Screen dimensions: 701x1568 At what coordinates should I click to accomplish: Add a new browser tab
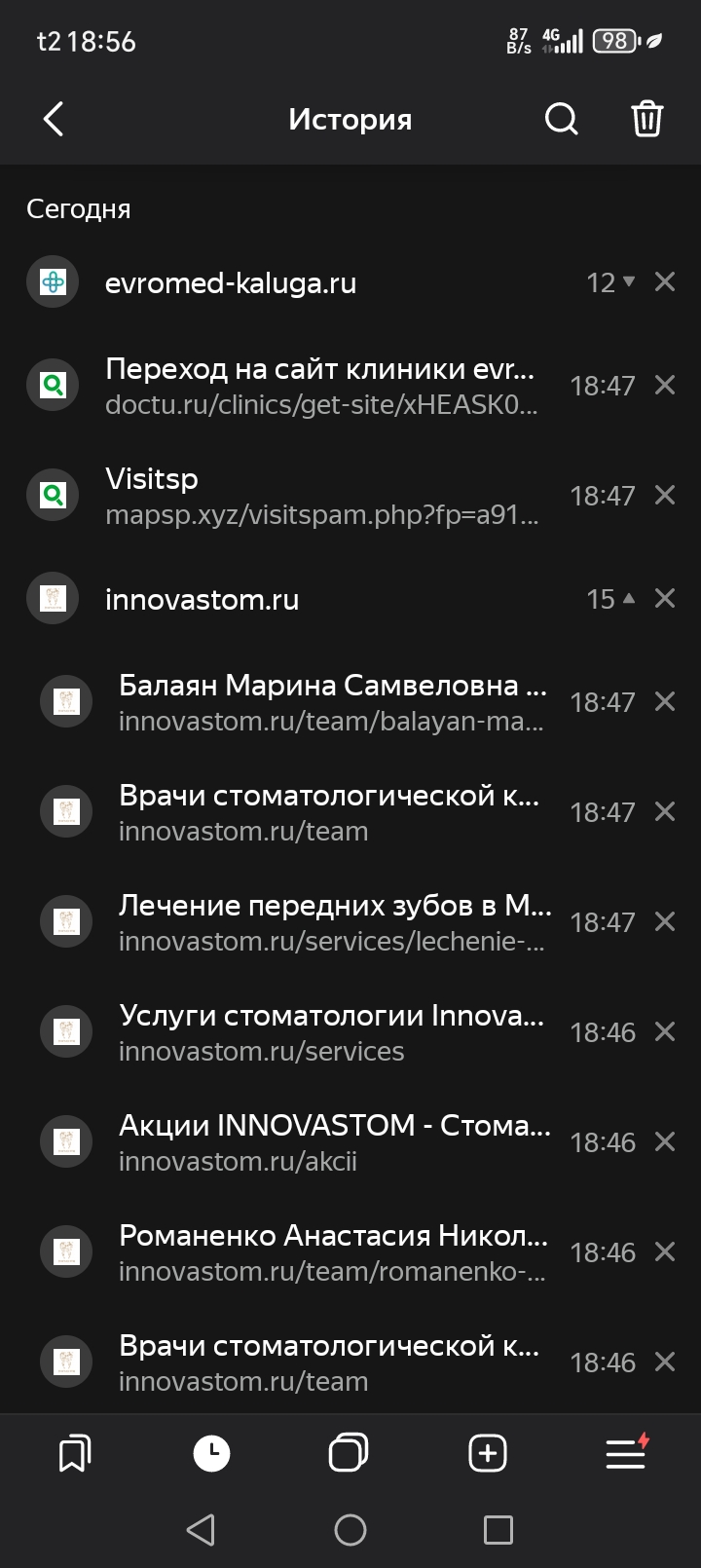click(x=487, y=1454)
